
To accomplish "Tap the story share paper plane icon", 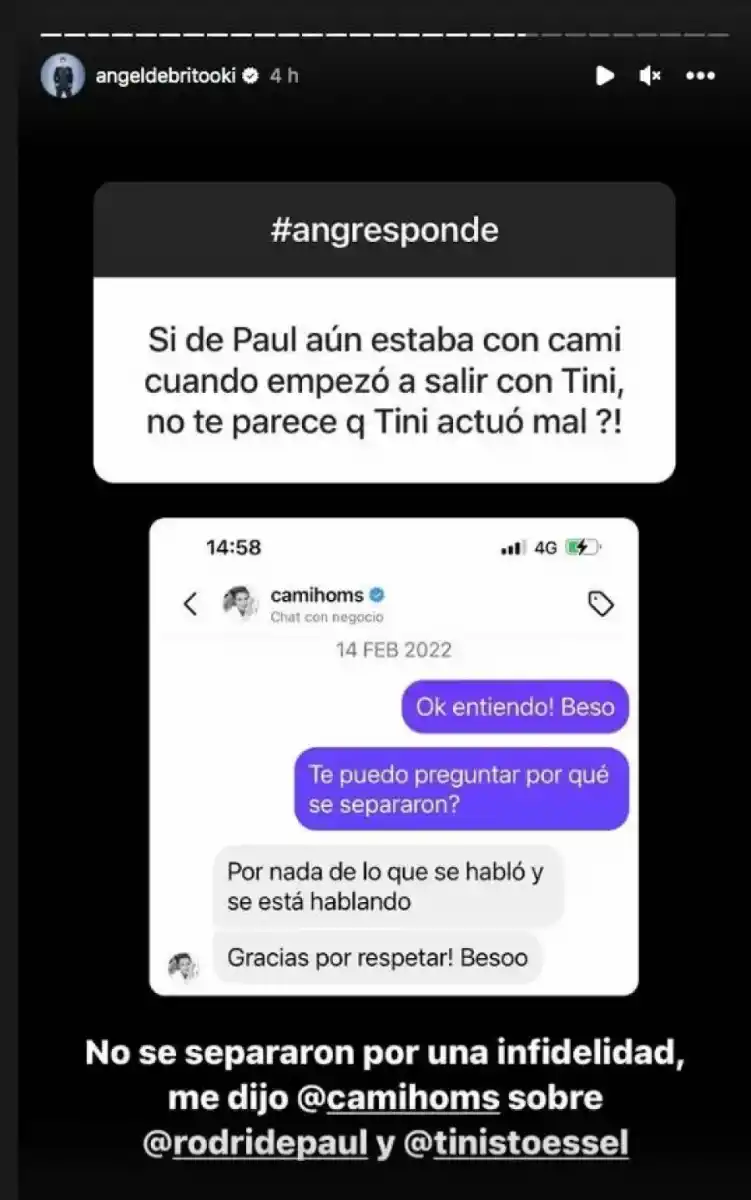I will (x=604, y=74).
